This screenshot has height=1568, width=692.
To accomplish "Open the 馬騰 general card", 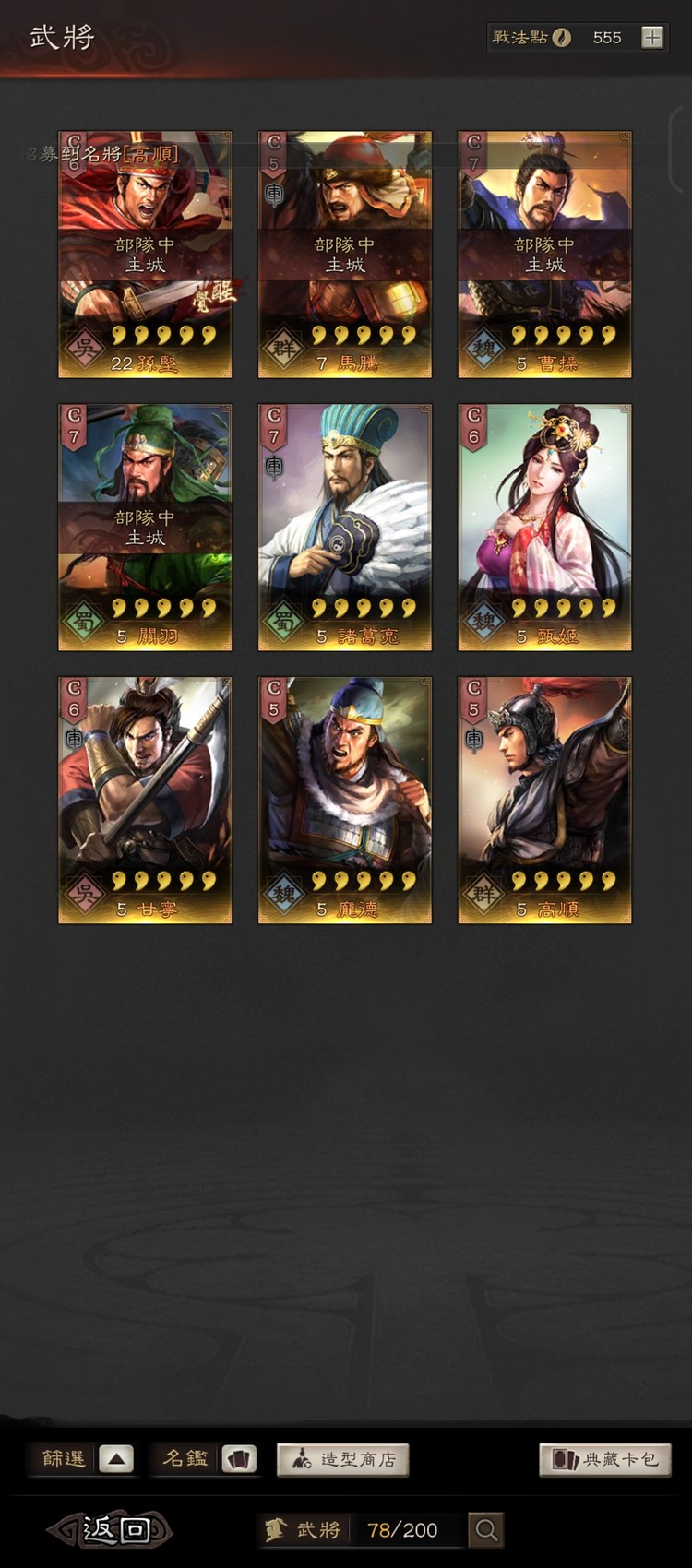I will (x=344, y=255).
